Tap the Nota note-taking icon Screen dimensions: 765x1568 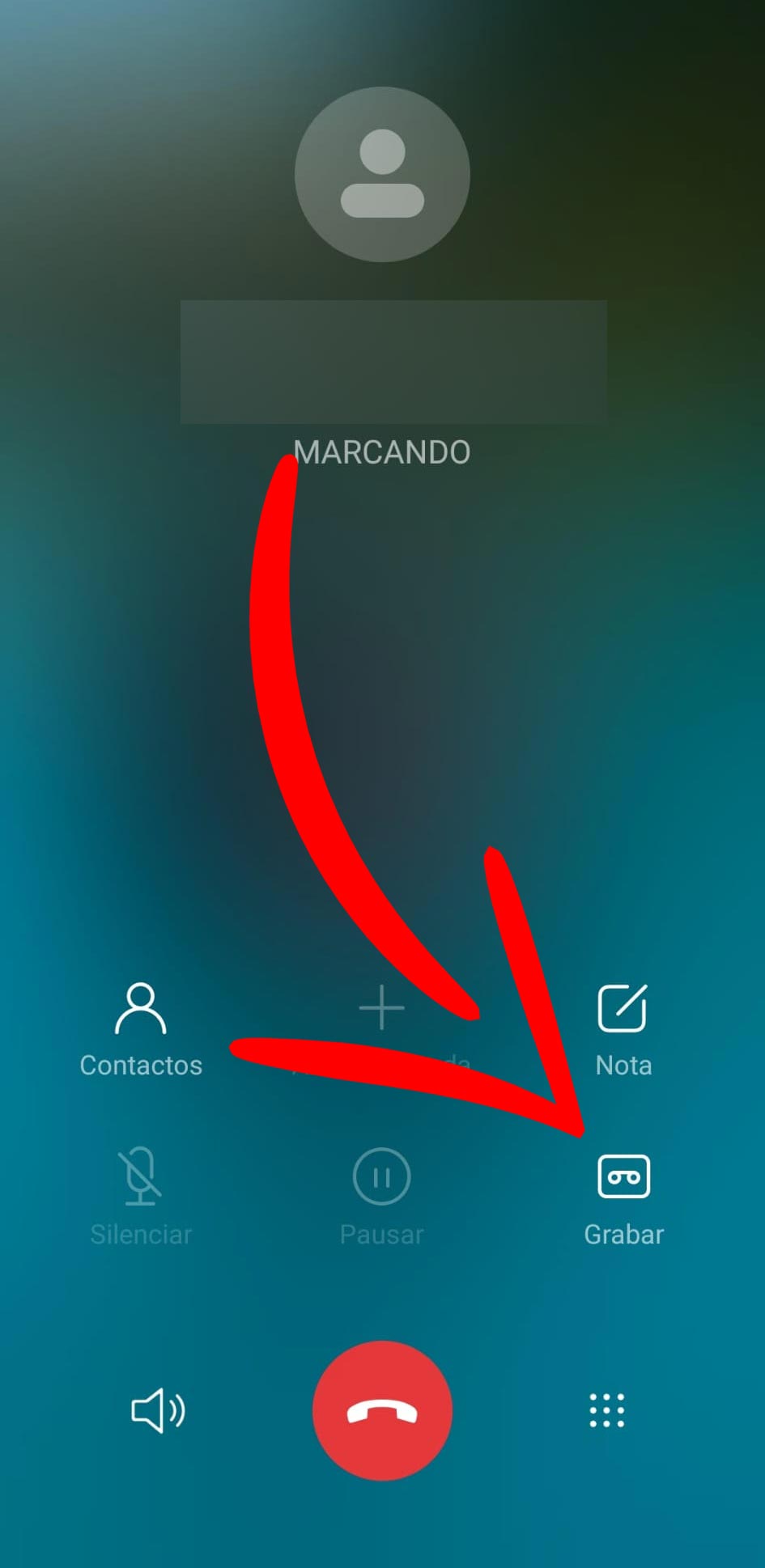tap(623, 1007)
